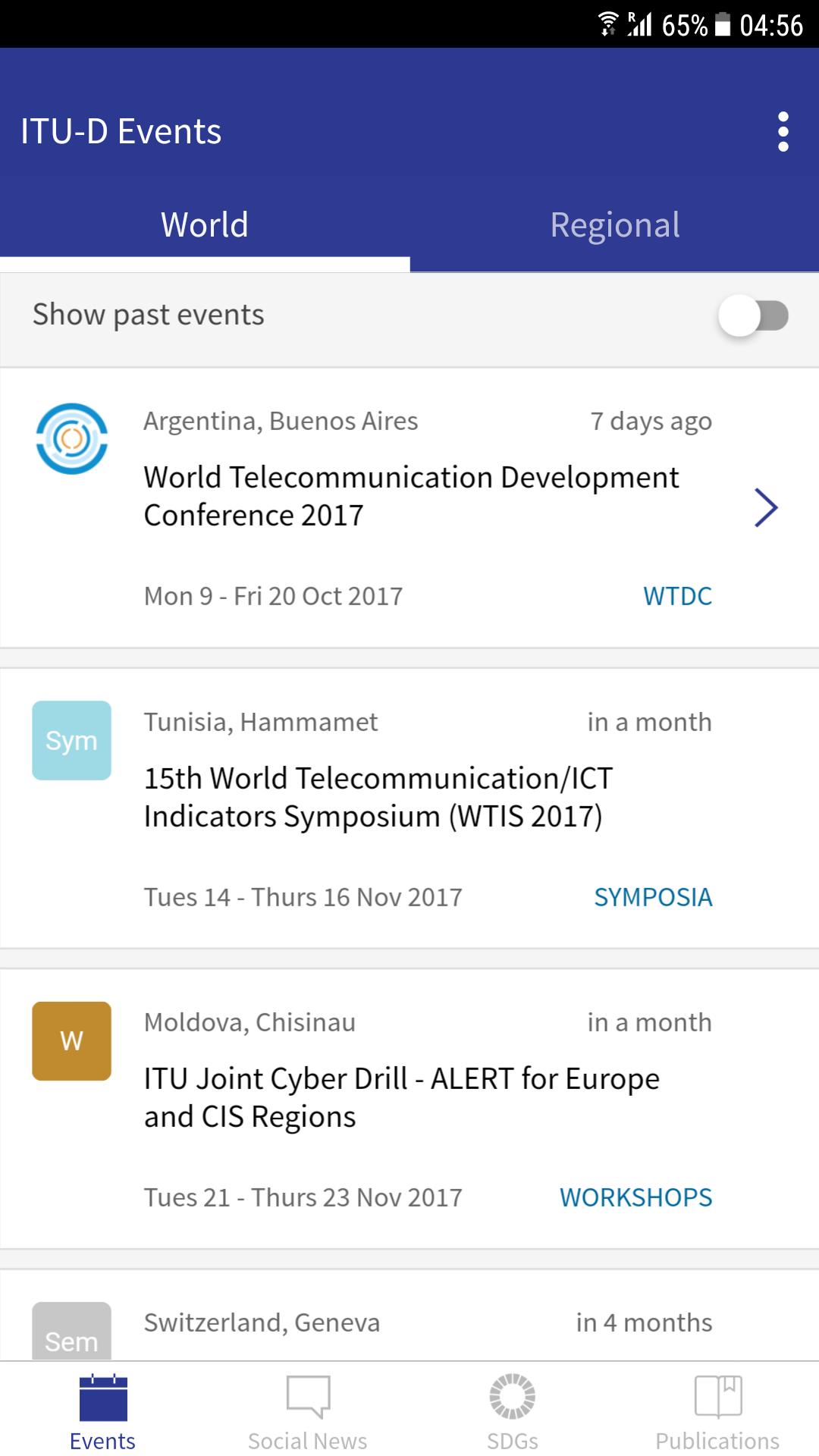Click the gold W workshop icon
This screenshot has width=819, height=1456.
(x=71, y=1040)
